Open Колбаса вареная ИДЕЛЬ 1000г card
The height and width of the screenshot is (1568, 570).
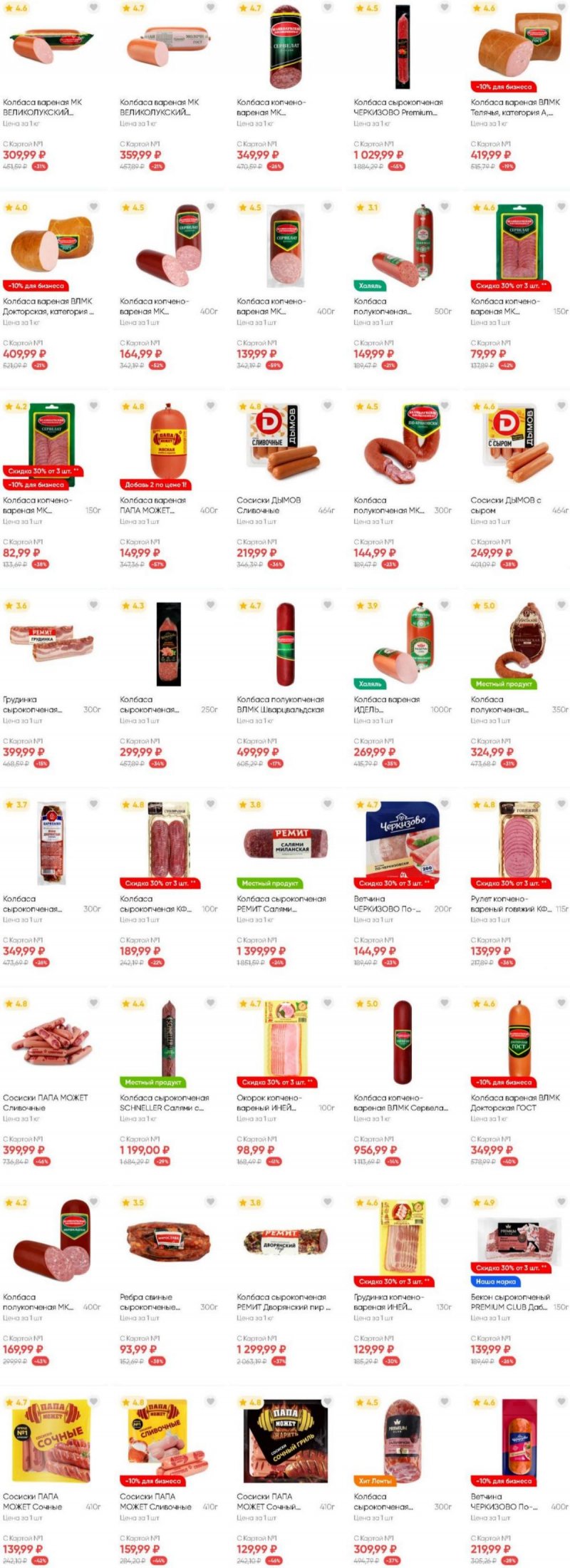(x=387, y=704)
